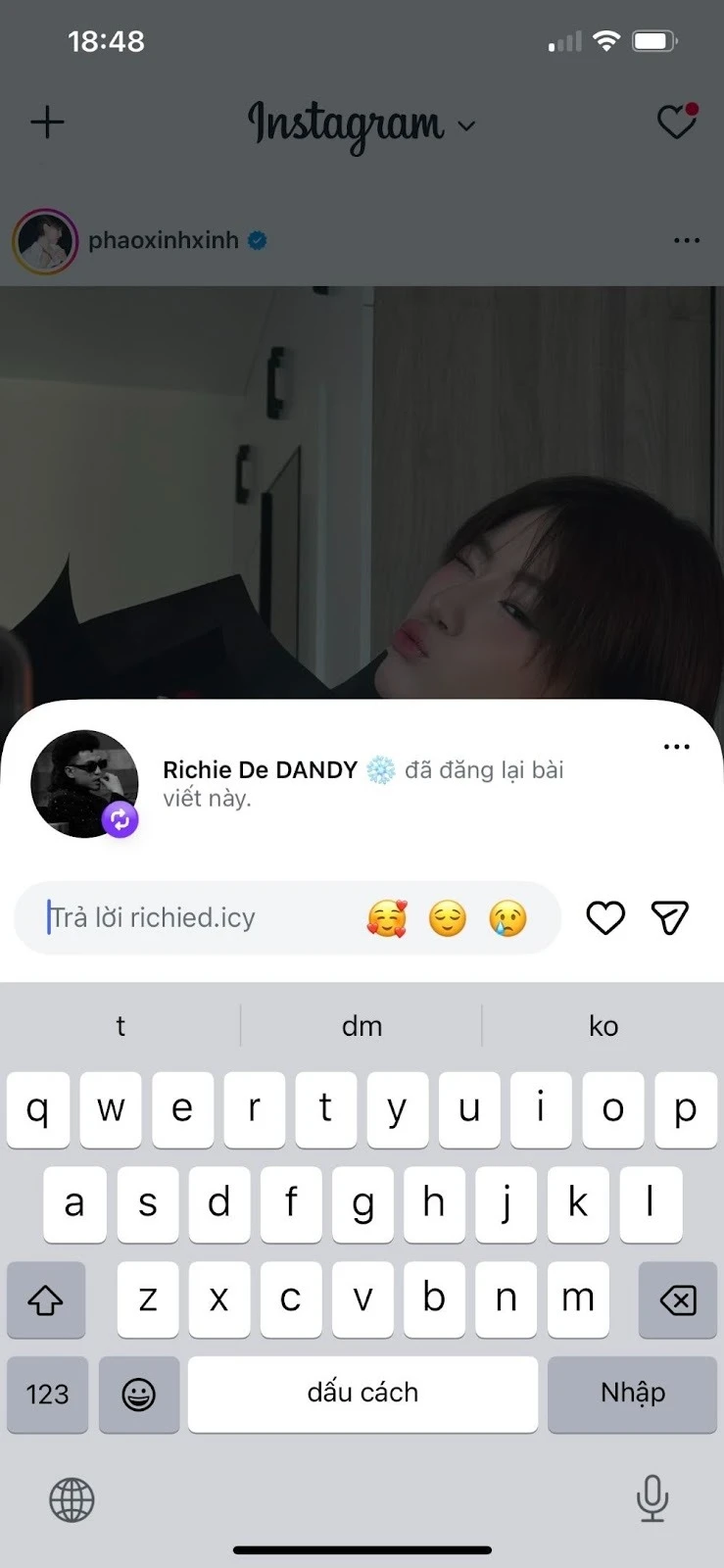The height and width of the screenshot is (1568, 724).
Task: Tap the backspace key on the keyboard
Action: click(677, 1299)
